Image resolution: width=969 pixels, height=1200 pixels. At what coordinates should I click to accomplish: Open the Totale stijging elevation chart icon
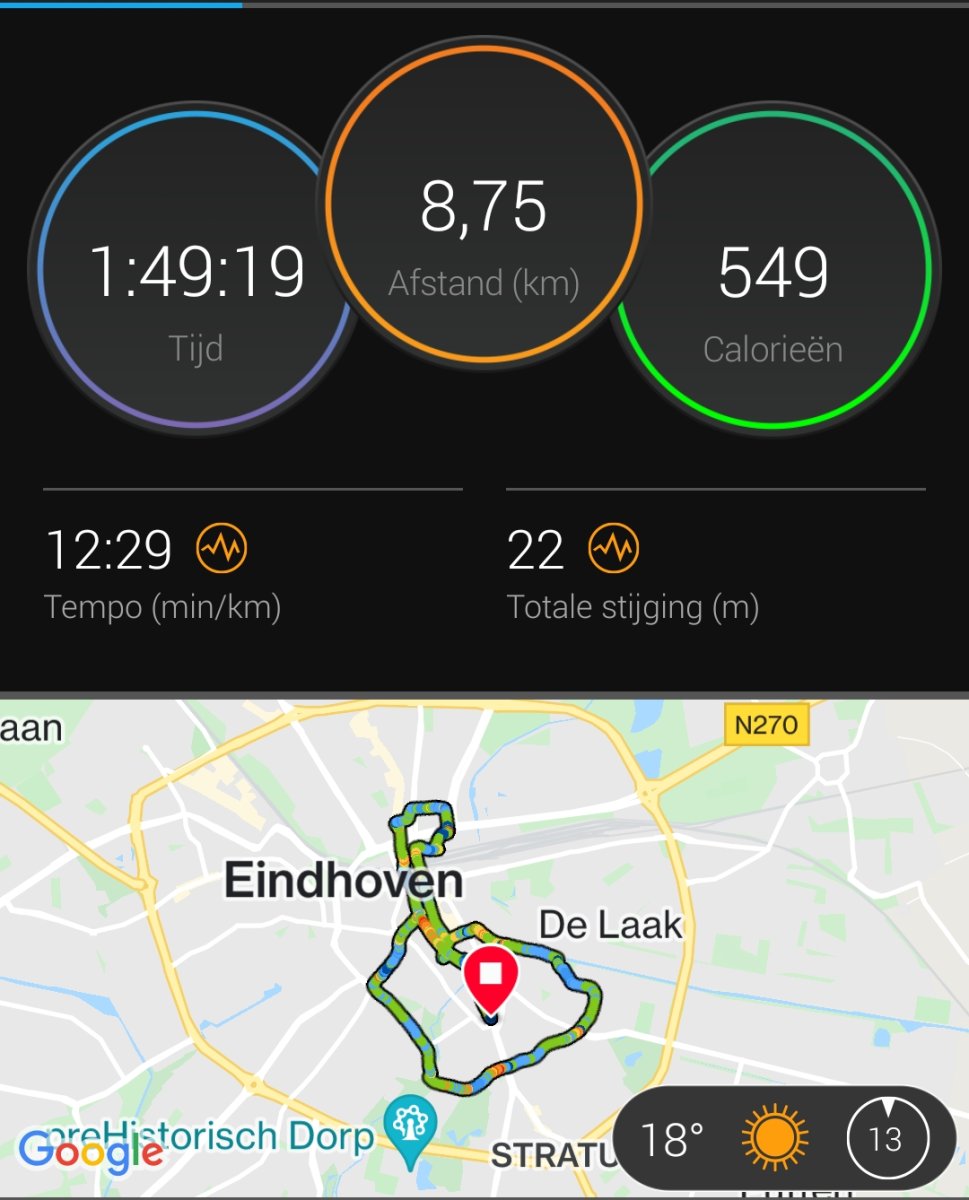[x=613, y=548]
